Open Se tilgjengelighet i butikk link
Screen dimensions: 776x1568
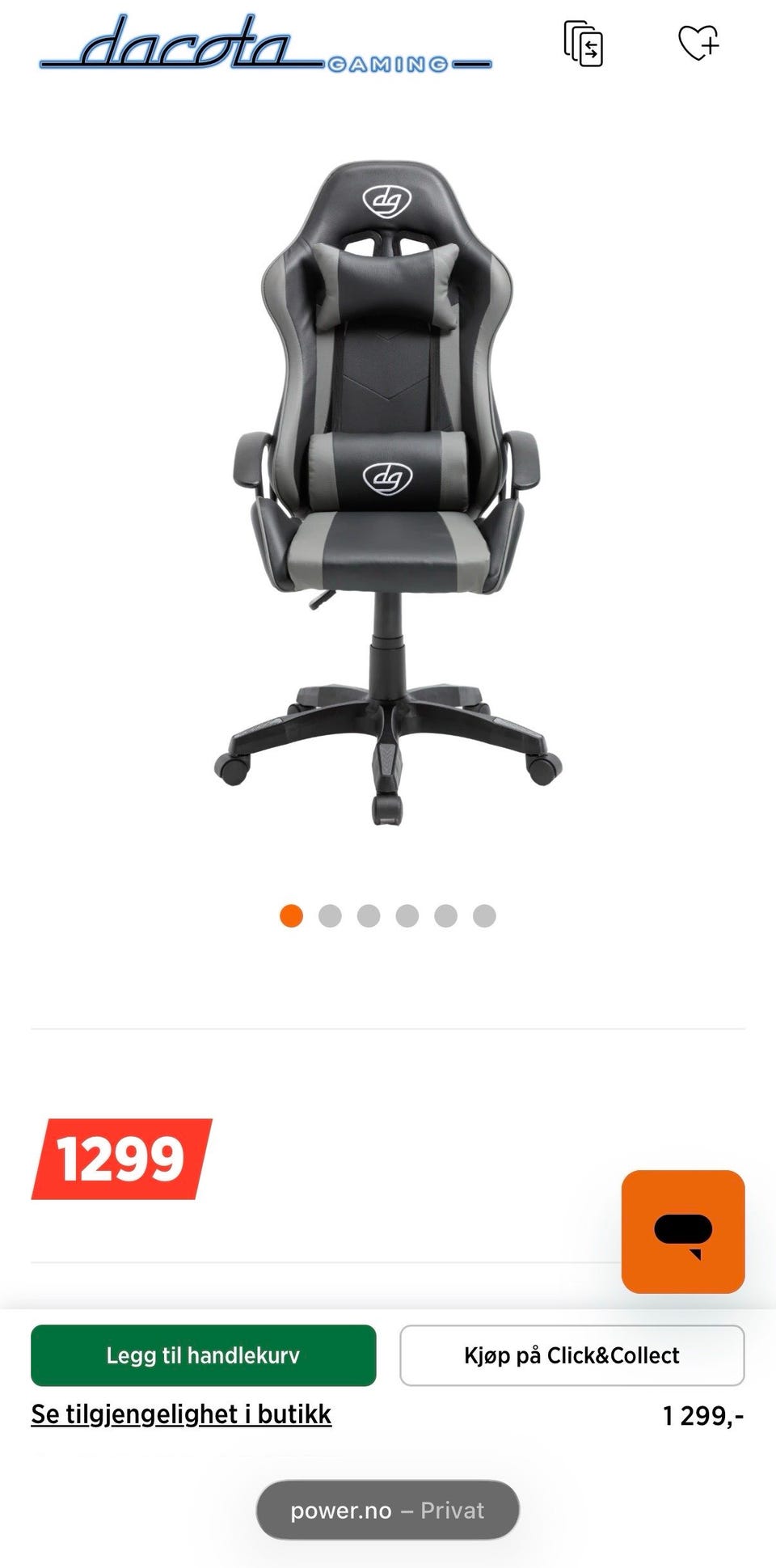coord(181,1414)
